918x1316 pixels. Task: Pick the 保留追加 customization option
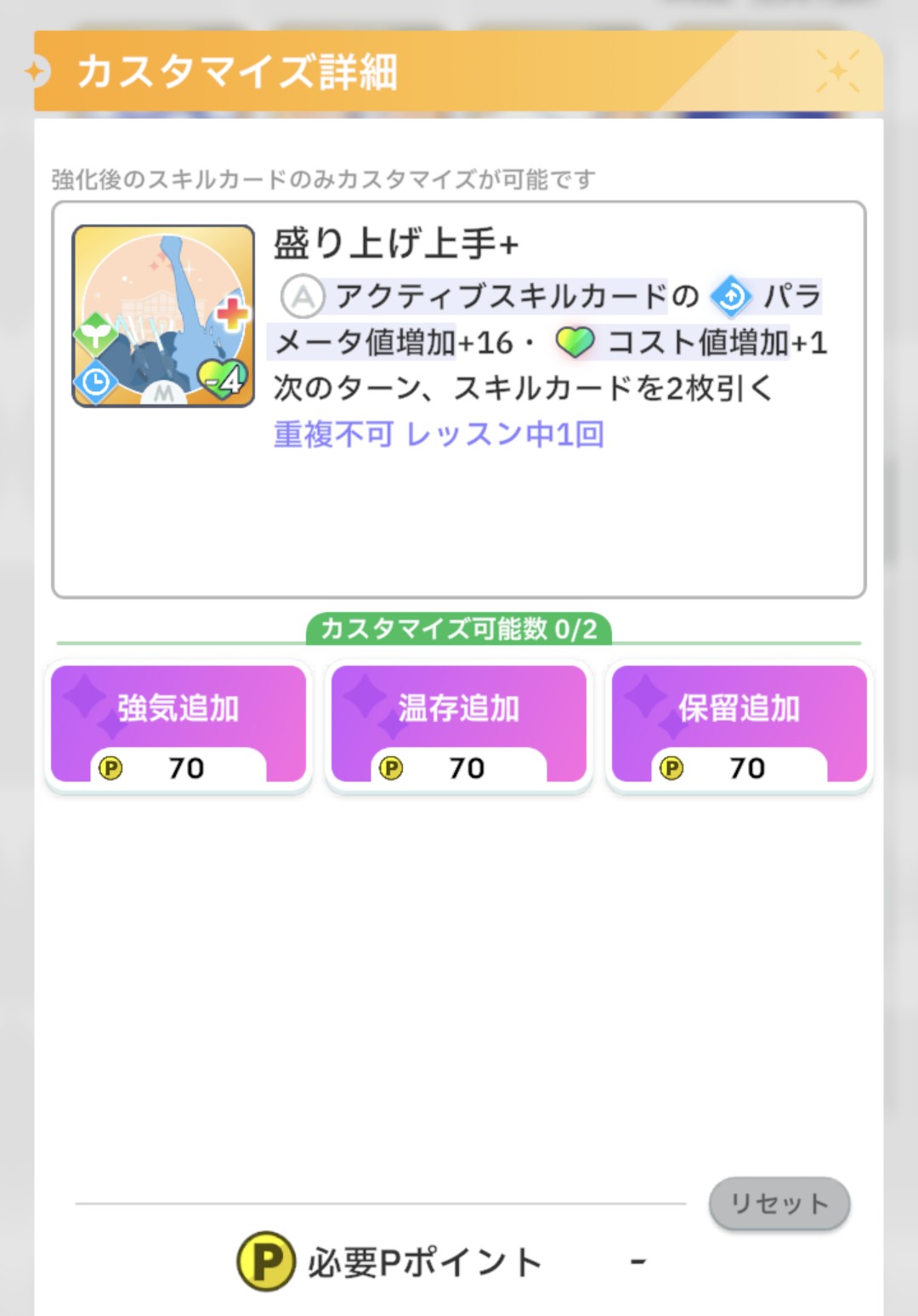point(739,724)
